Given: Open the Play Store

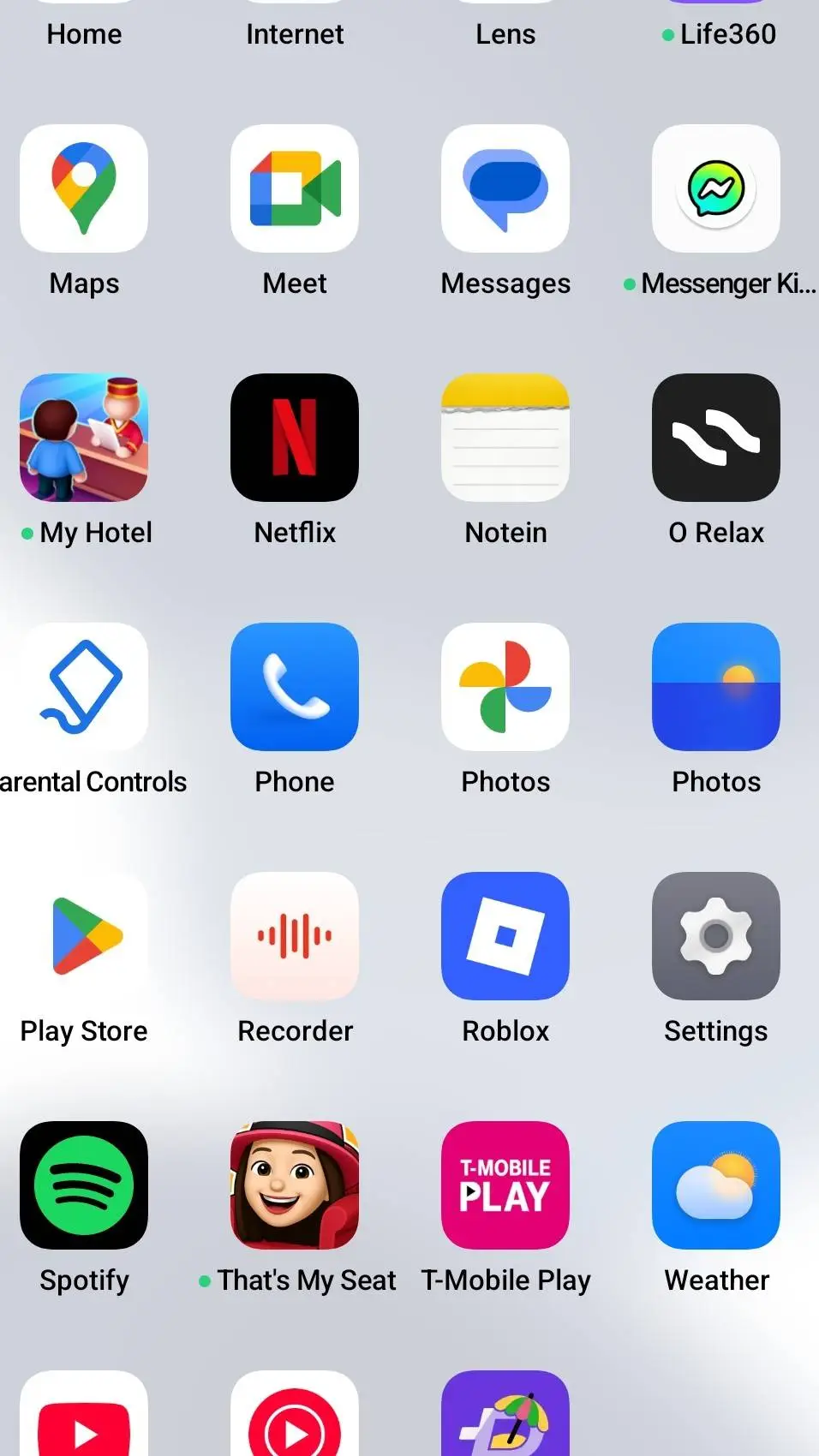Looking at the screenshot, I should click(84, 936).
